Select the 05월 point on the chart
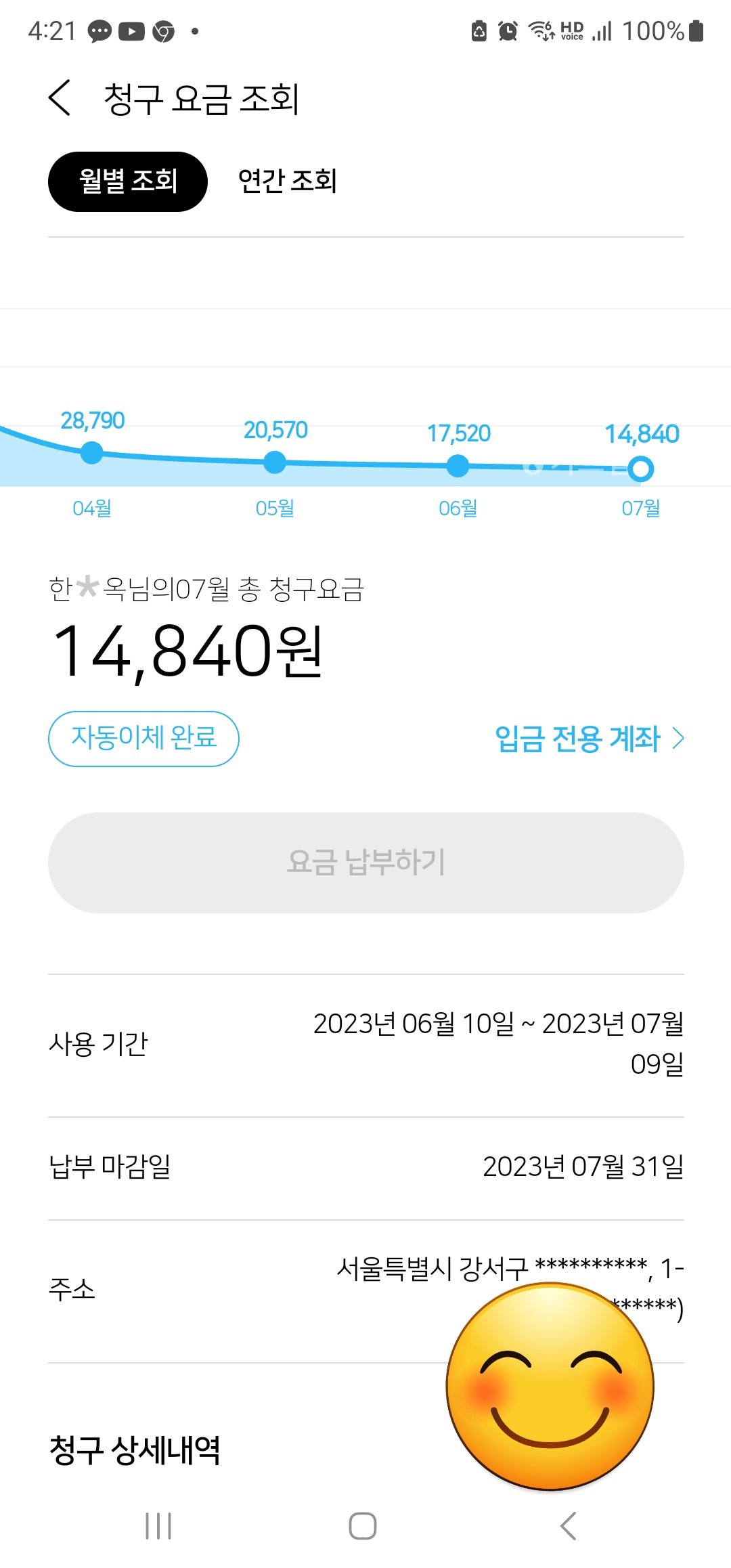 coord(275,463)
